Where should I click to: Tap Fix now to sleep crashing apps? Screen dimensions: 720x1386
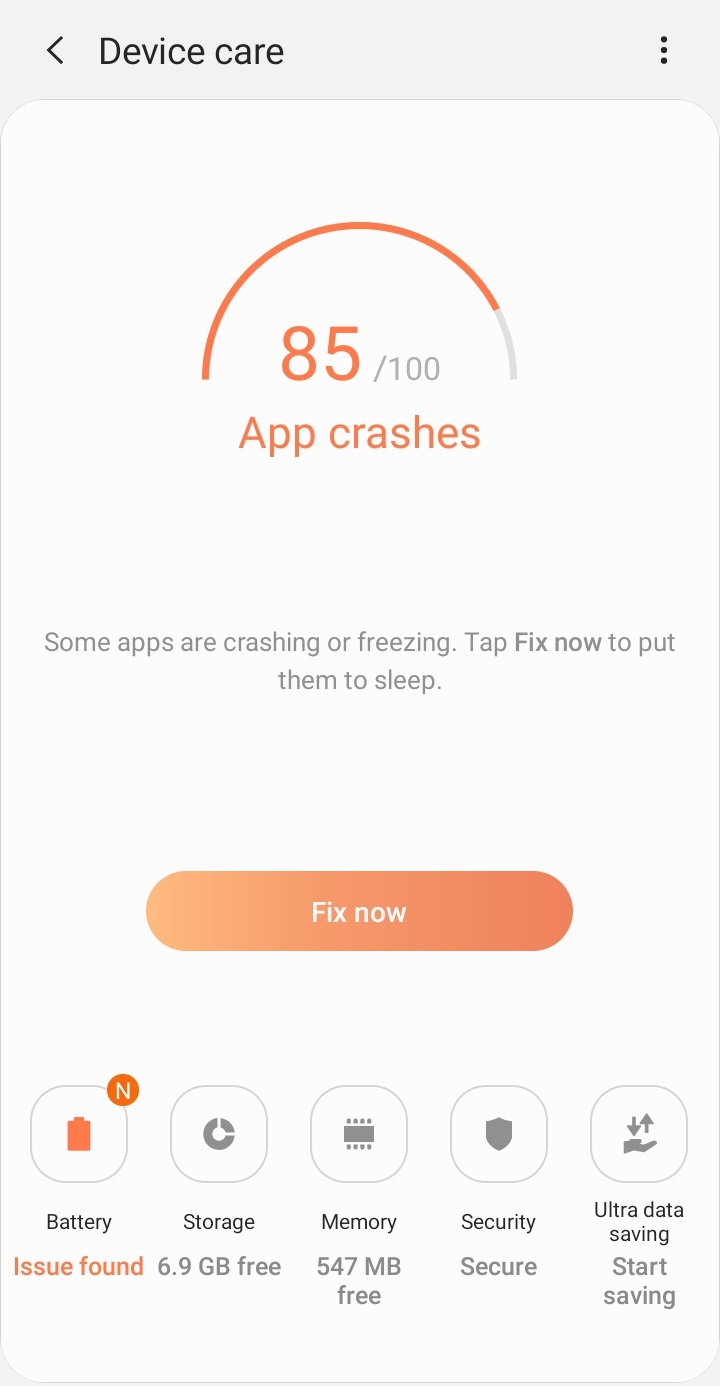coord(359,911)
